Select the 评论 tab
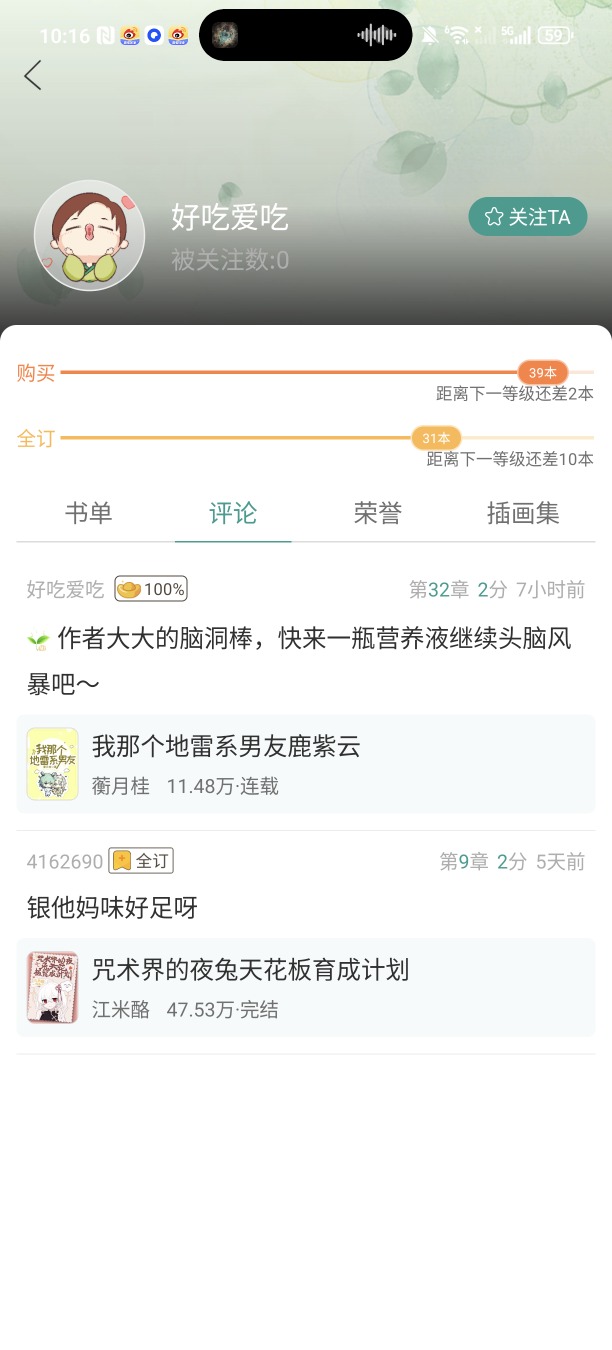The image size is (612, 1350). point(233,513)
